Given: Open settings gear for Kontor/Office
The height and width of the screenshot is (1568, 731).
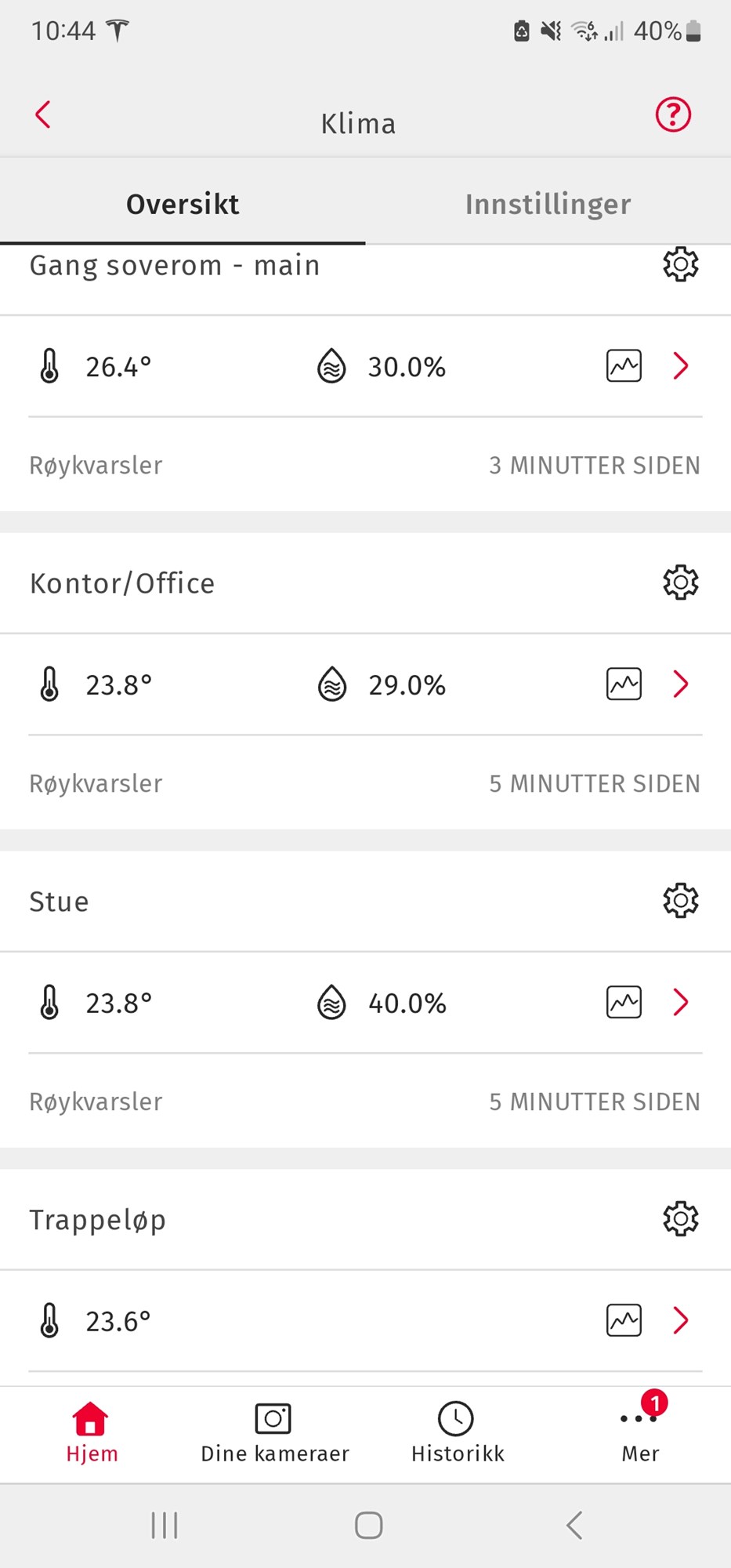Looking at the screenshot, I should (x=680, y=583).
